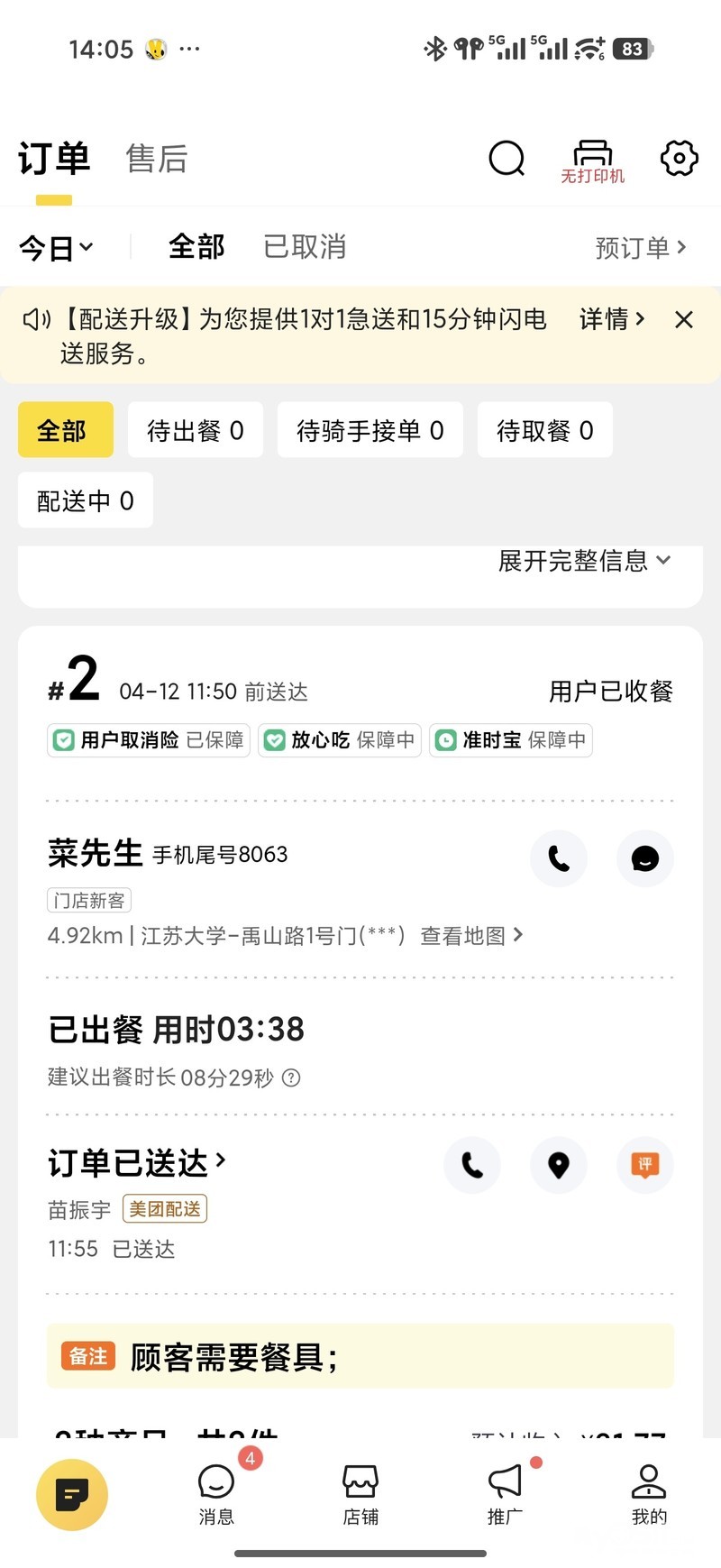
Task: Open 预订单 list
Action: (641, 248)
